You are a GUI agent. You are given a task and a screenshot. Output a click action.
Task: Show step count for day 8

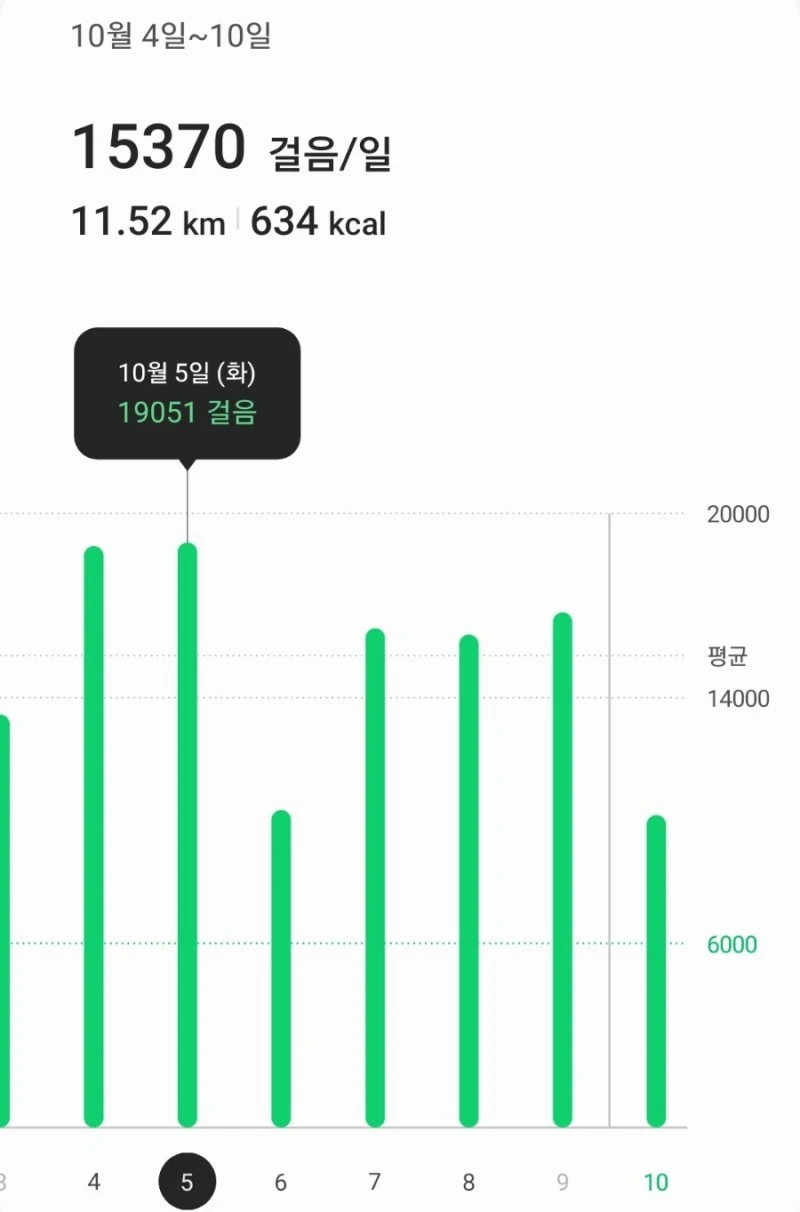tap(468, 880)
